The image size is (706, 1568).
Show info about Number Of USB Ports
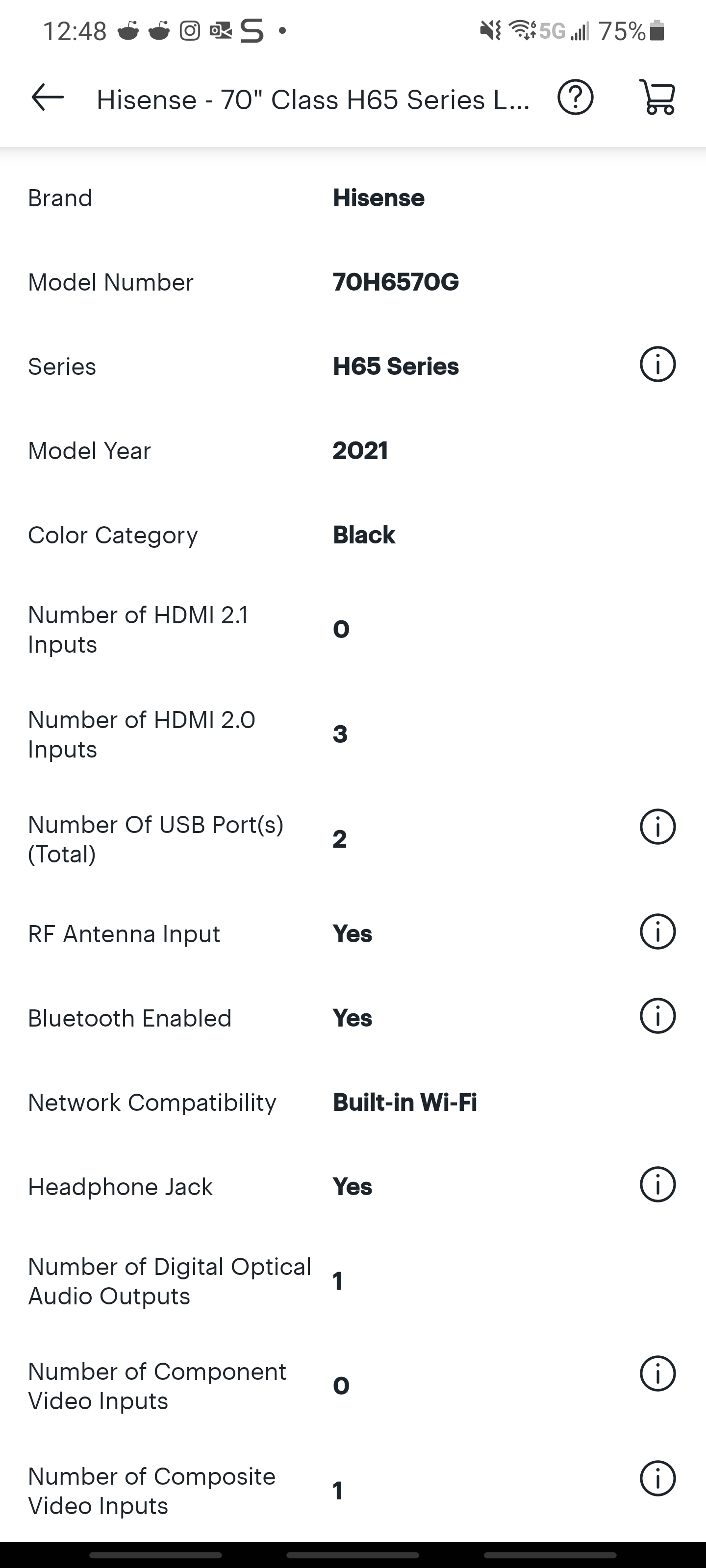[x=657, y=827]
